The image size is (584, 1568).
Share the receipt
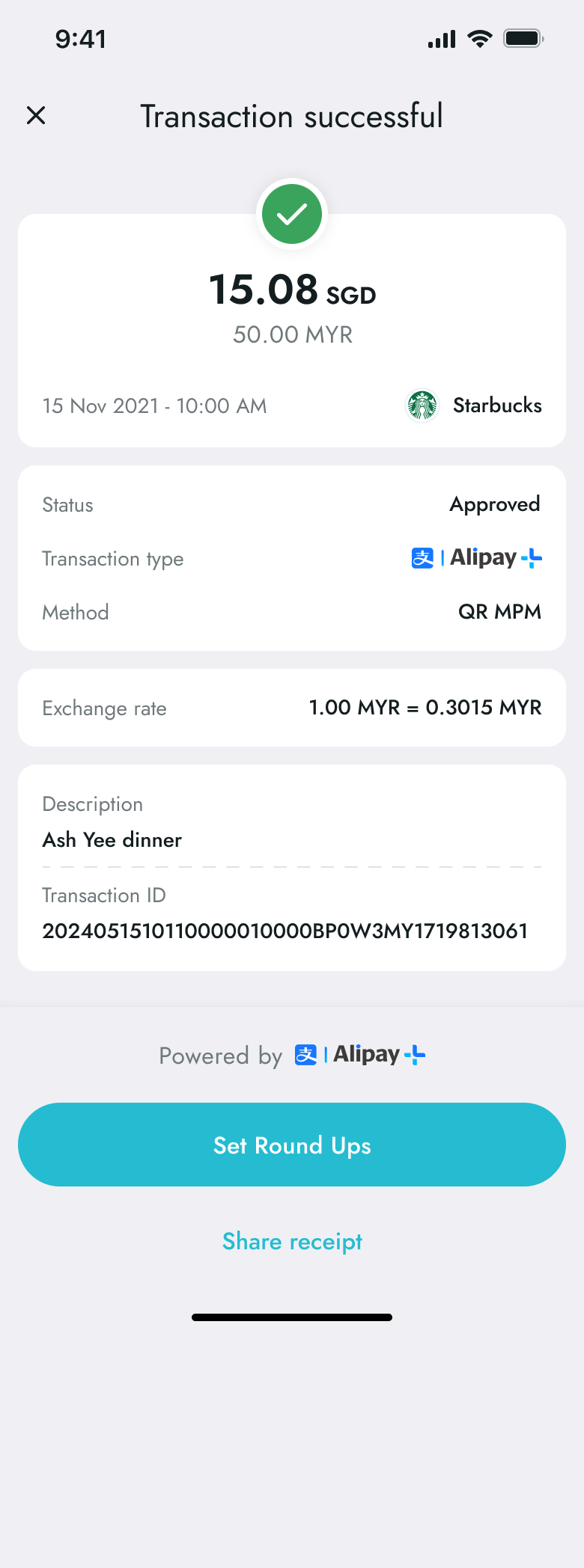pos(292,1241)
